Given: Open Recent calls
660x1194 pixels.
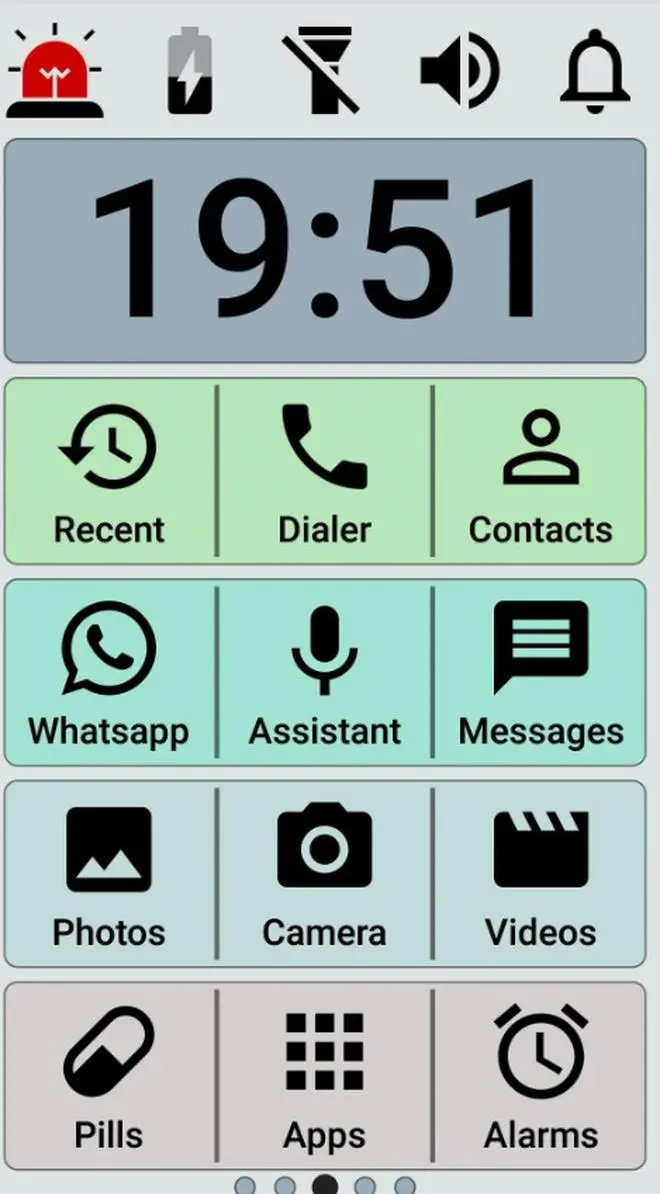Looking at the screenshot, I should tap(110, 472).
